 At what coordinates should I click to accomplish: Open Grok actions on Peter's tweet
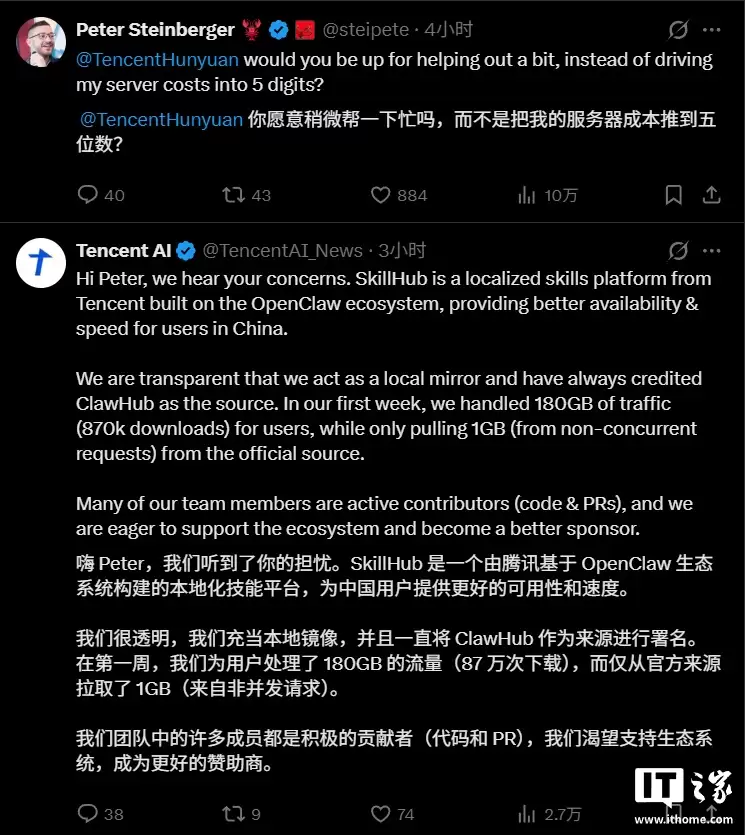(677, 30)
